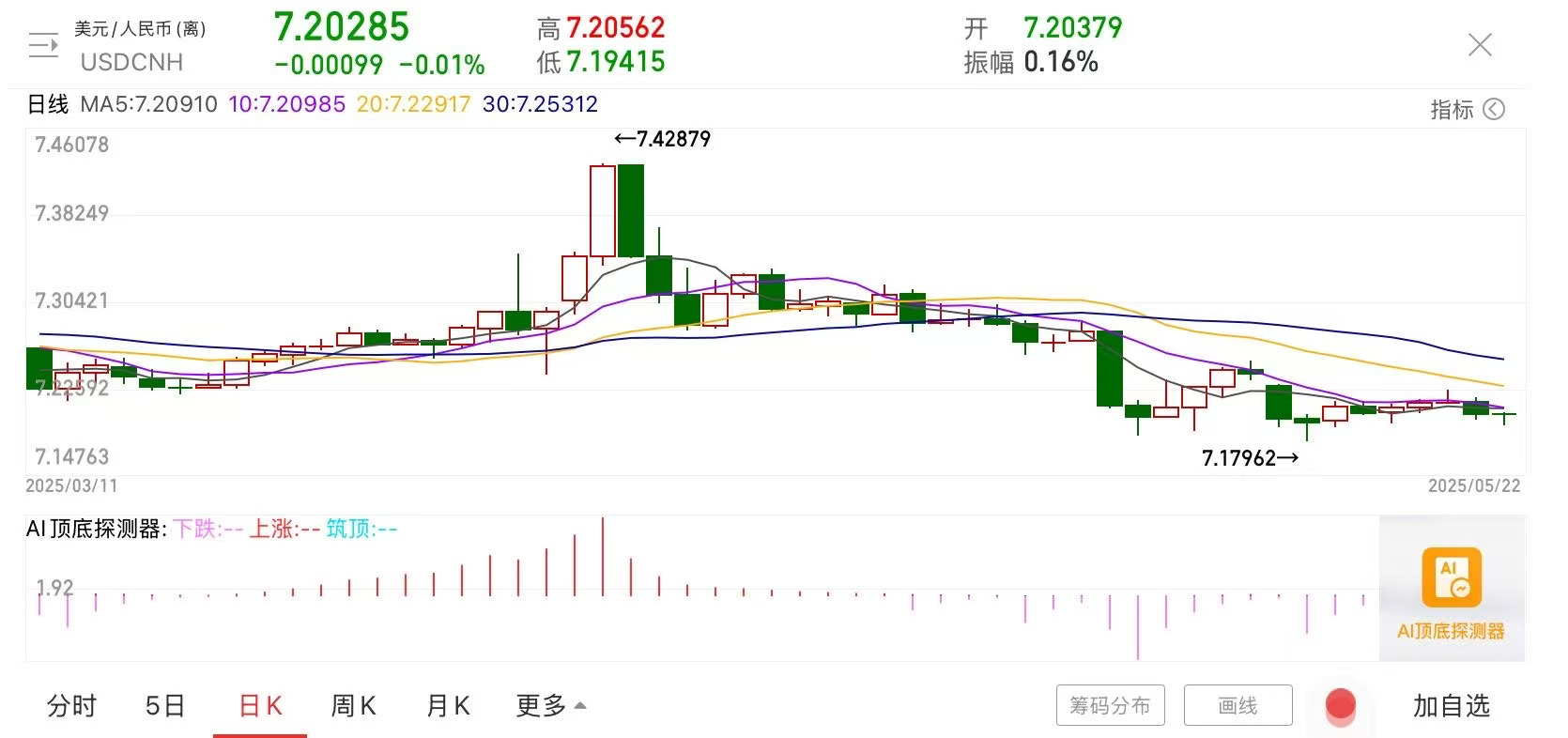
Task: Switch to the 周K tab
Action: (353, 706)
